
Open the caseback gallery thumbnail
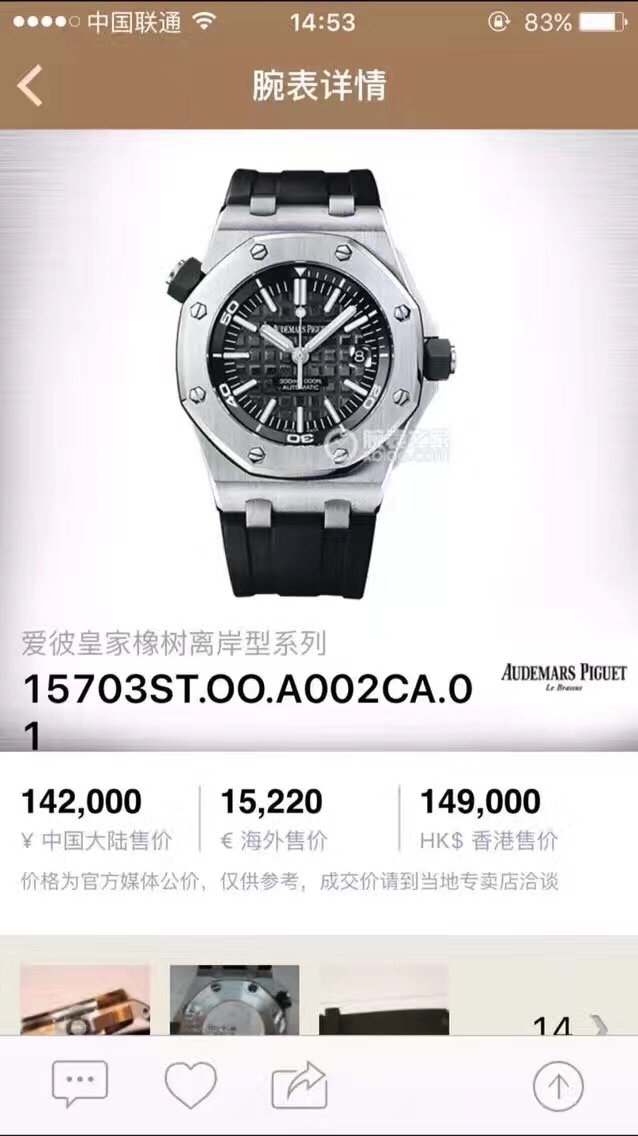pyautogui.click(x=234, y=1000)
